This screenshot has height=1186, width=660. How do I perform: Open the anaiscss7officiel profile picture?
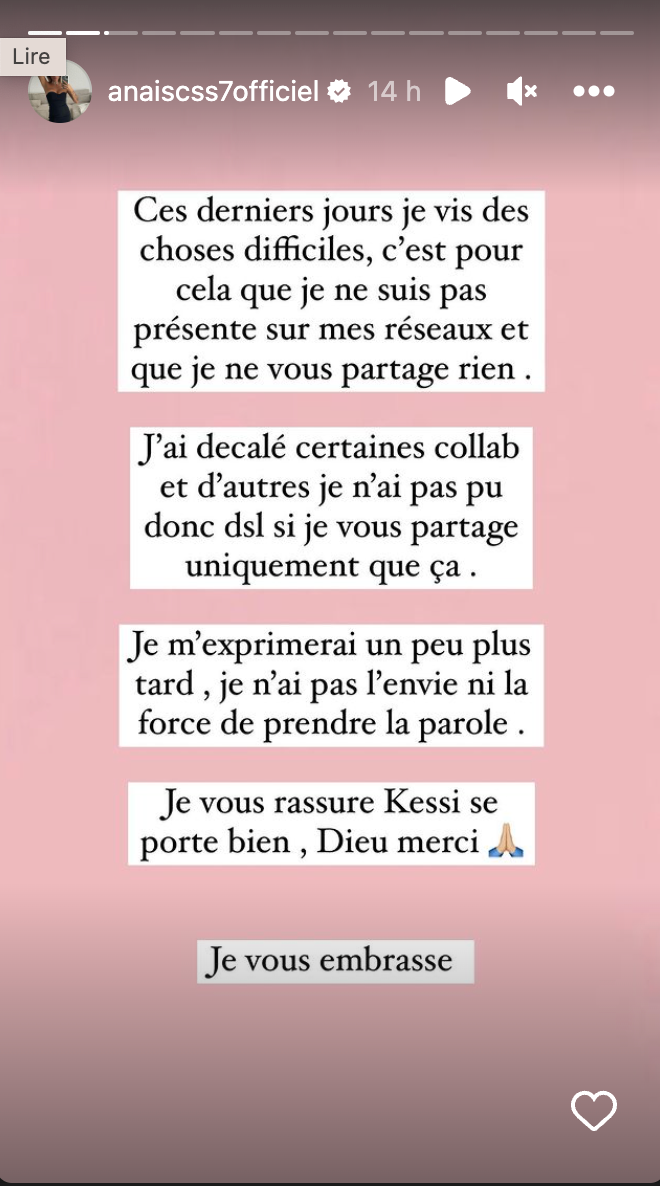click(60, 93)
